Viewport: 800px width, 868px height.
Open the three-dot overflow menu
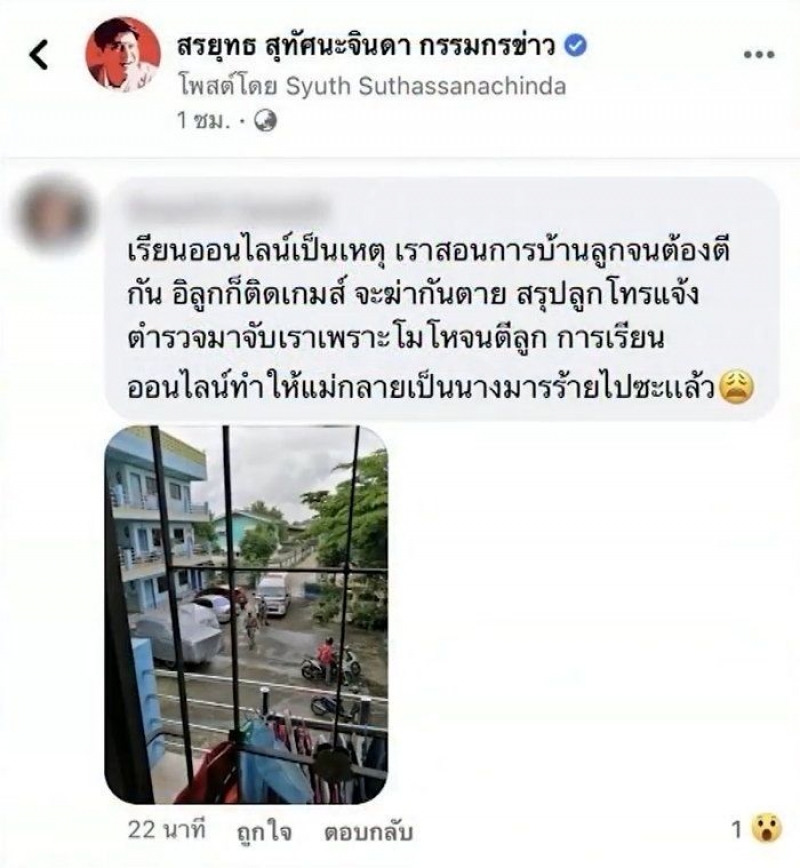point(759,56)
